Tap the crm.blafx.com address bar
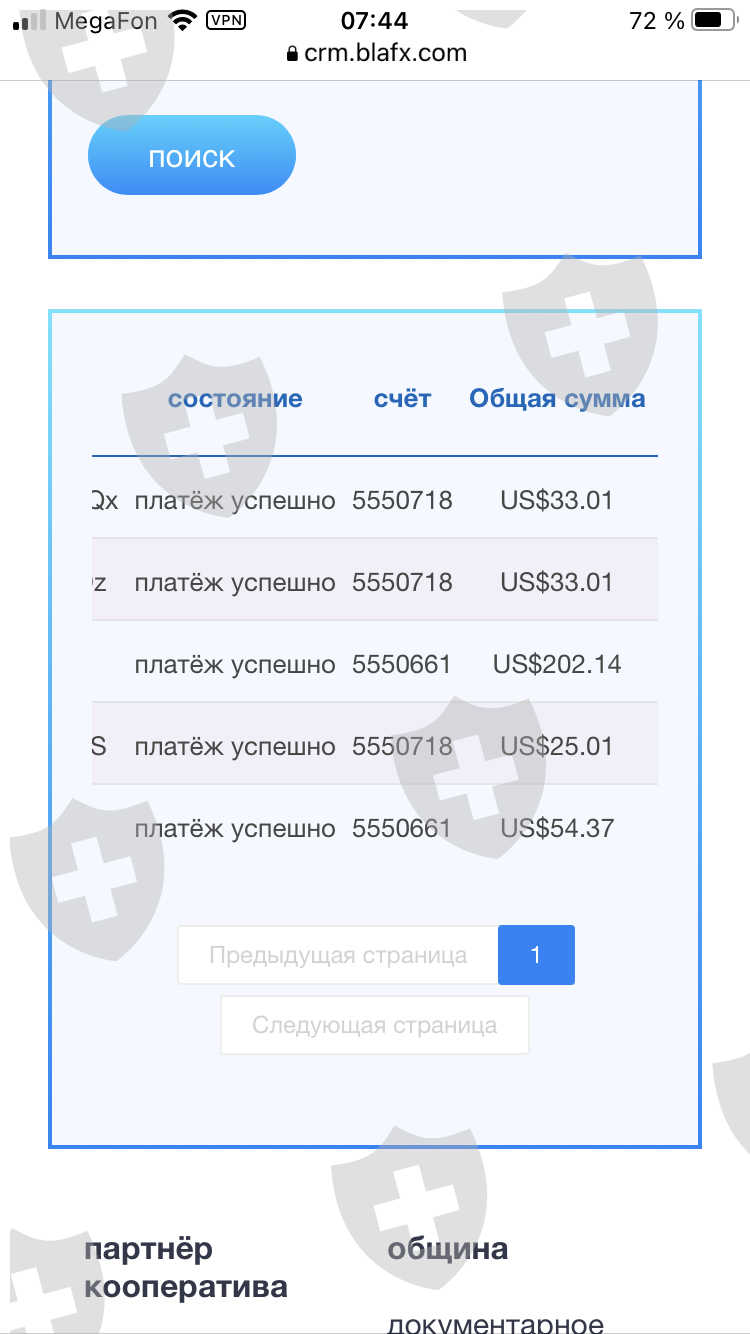750x1334 pixels. (x=376, y=53)
